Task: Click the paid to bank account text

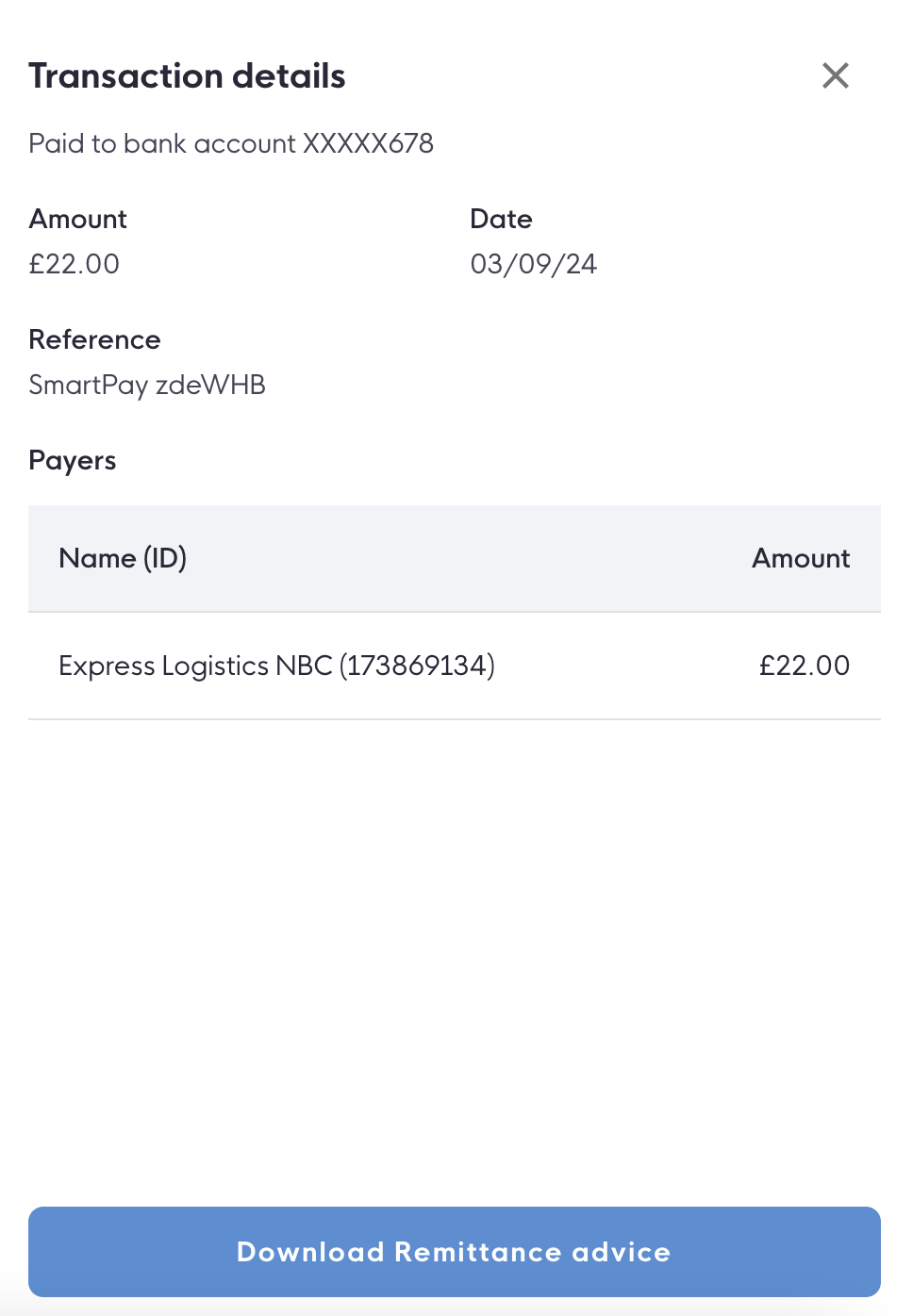Action: (230, 143)
